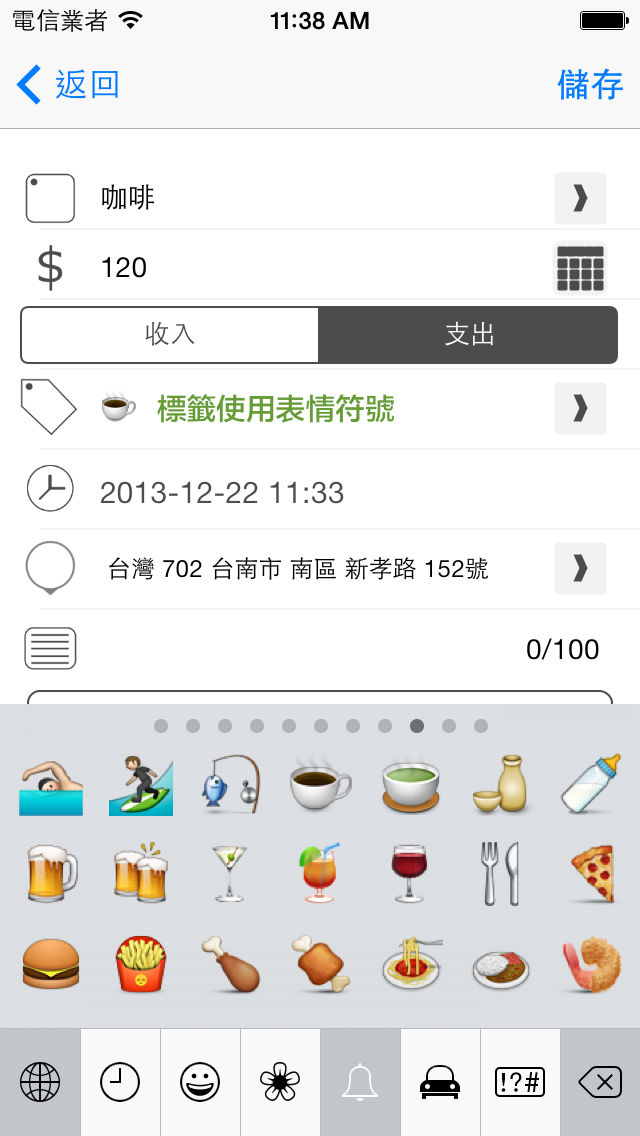
Task: Go back using the 返回 button
Action: [69, 85]
